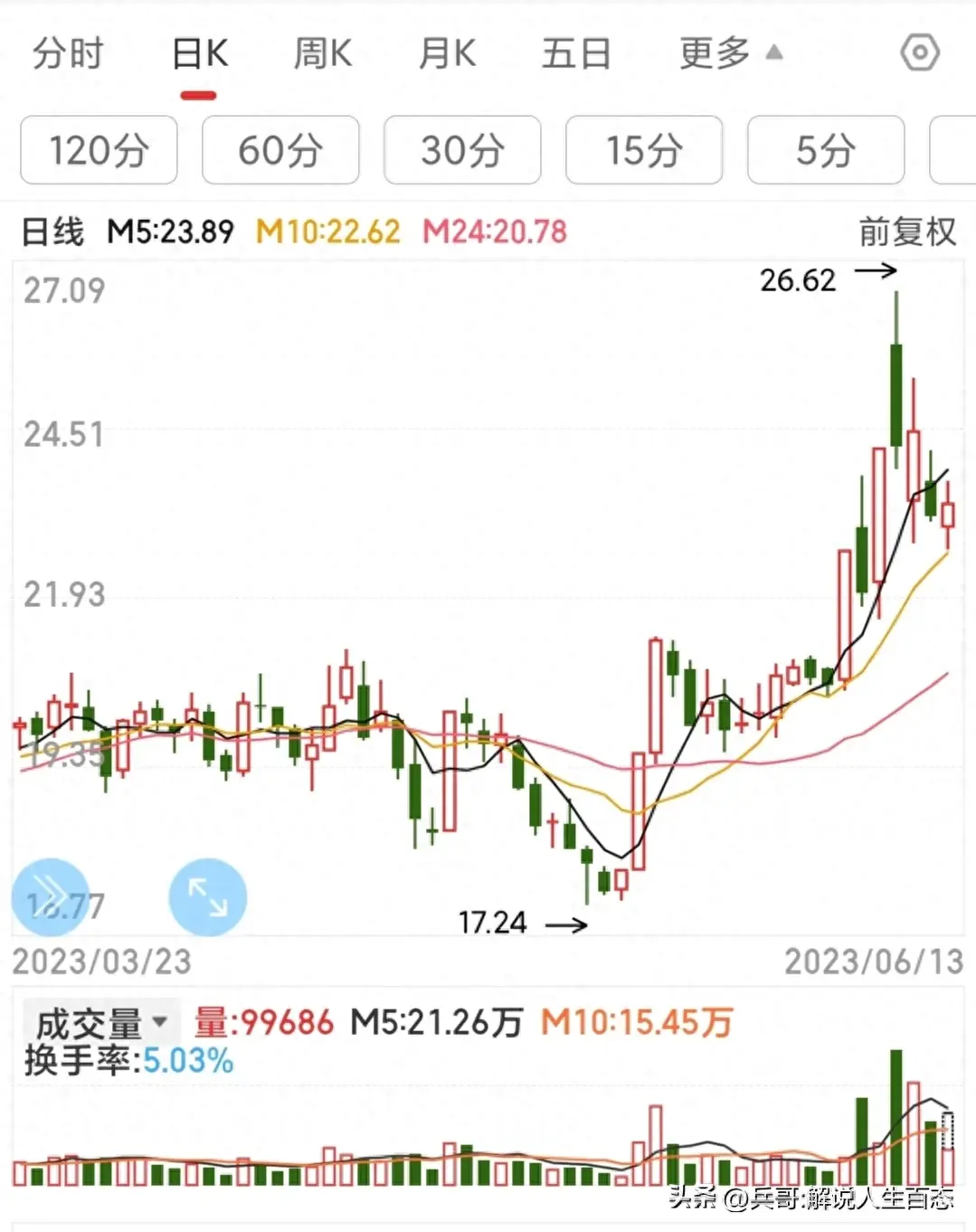976x1232 pixels.
Task: View the 五日 chart
Action: (x=576, y=54)
